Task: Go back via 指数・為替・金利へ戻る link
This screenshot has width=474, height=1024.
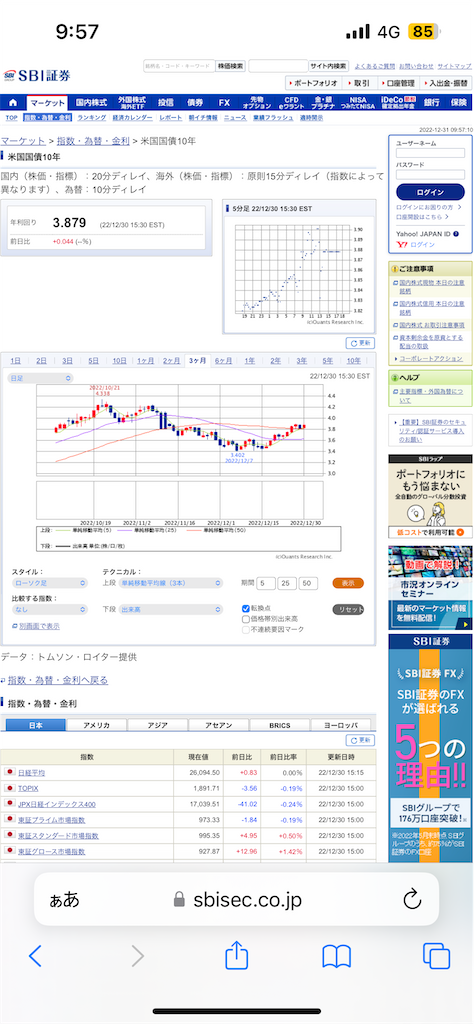Action: pyautogui.click(x=57, y=680)
